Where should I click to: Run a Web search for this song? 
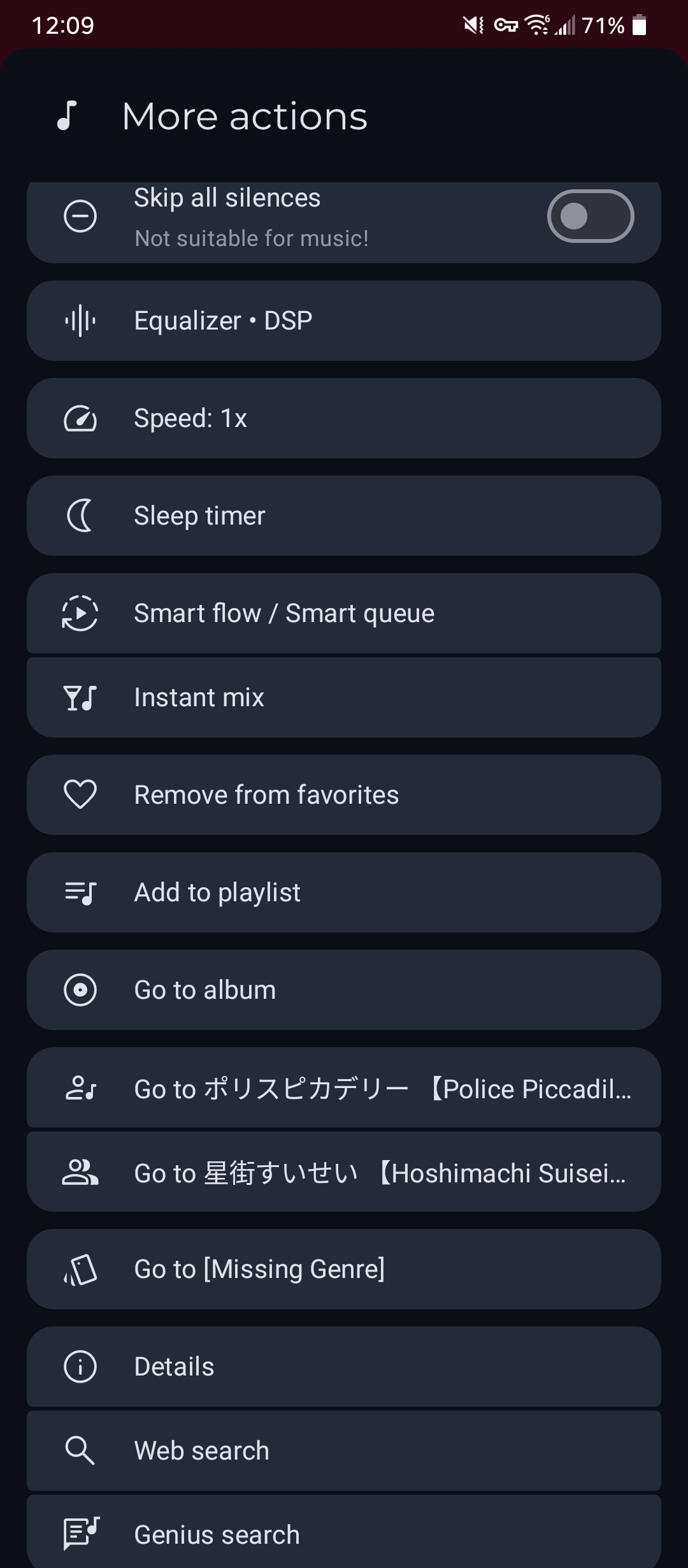point(344,1451)
